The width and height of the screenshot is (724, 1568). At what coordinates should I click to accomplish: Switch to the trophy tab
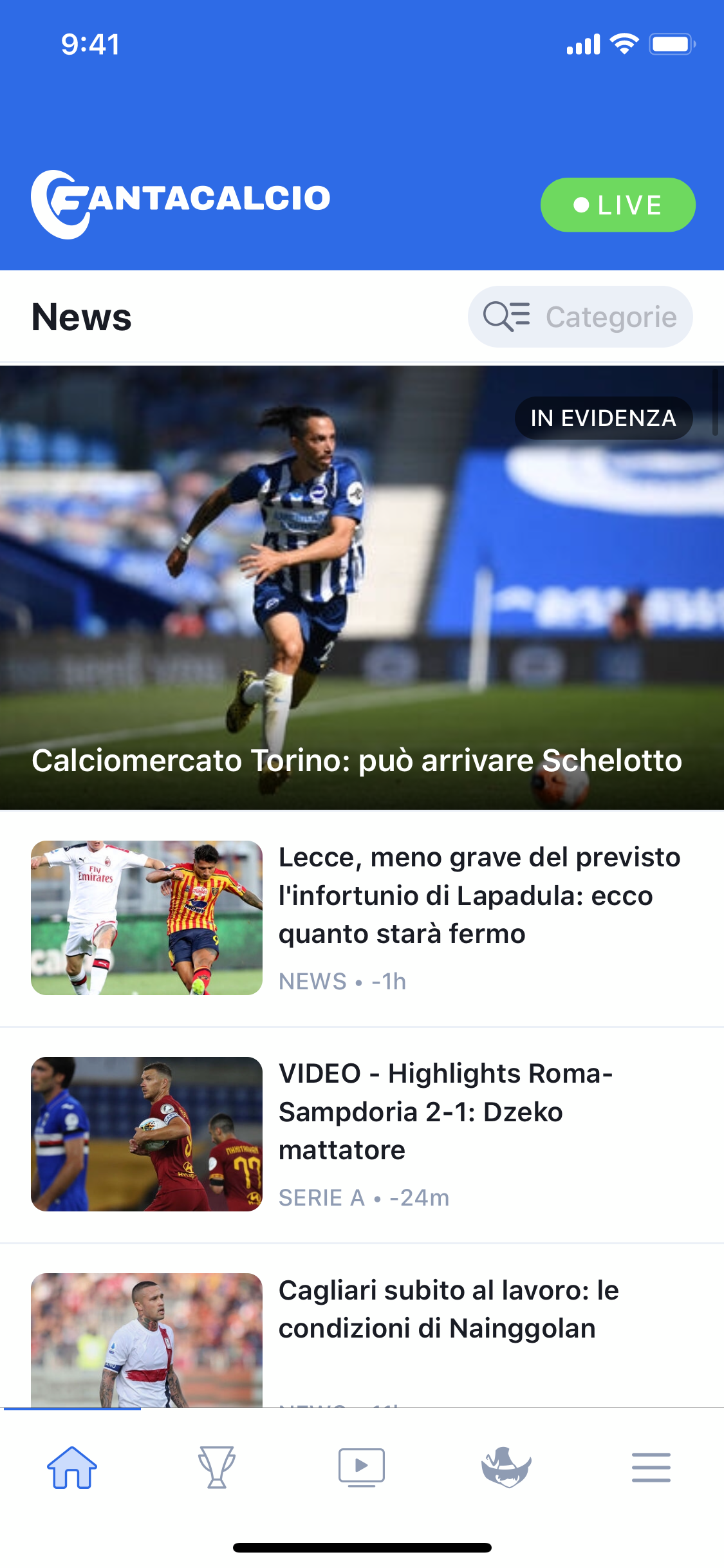(x=217, y=1468)
